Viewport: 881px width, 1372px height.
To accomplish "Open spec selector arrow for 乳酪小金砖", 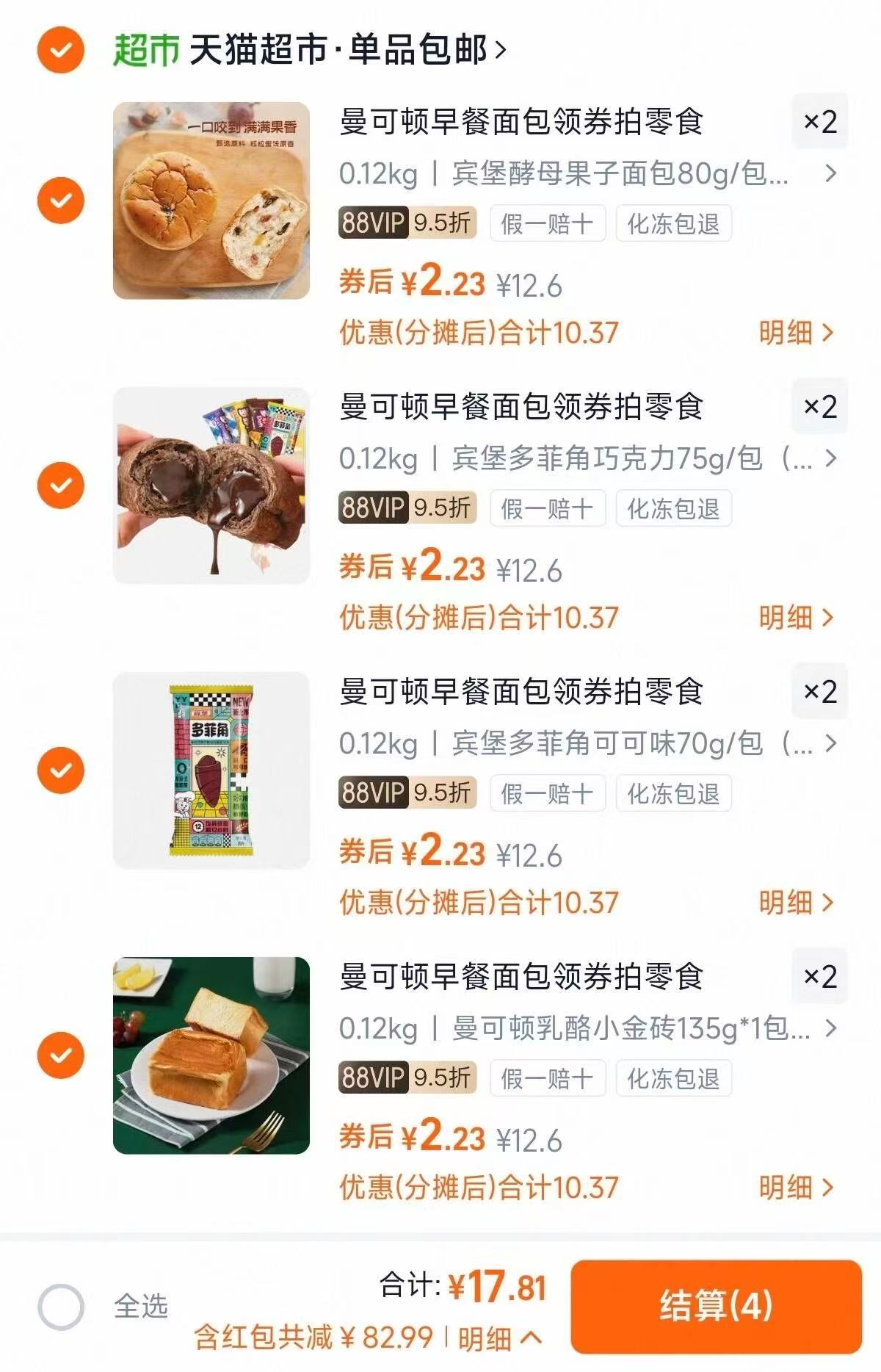I will click(830, 1029).
